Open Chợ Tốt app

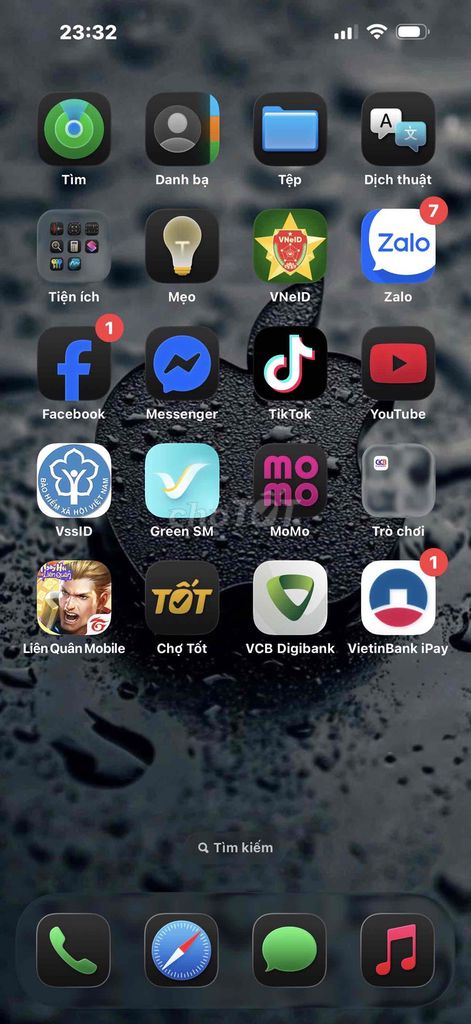182,598
